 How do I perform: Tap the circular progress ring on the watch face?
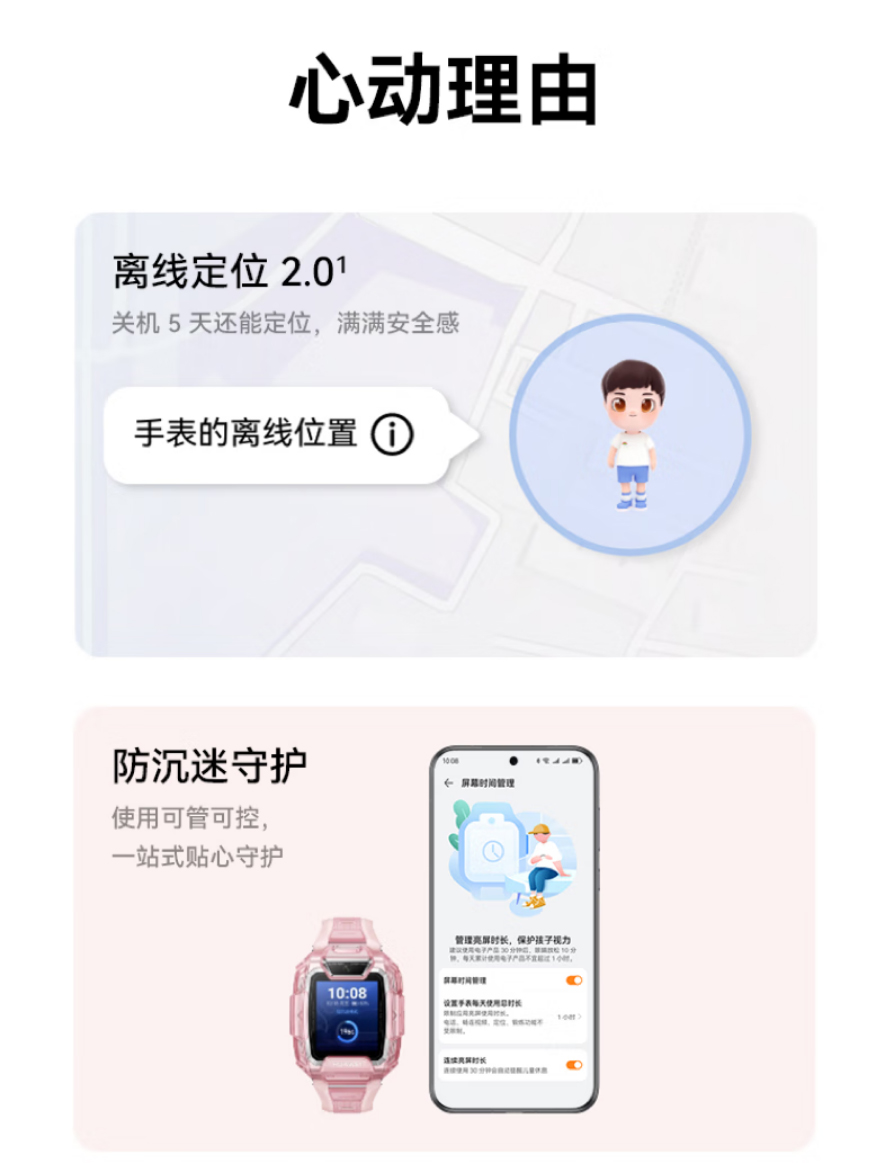pyautogui.click(x=348, y=1030)
